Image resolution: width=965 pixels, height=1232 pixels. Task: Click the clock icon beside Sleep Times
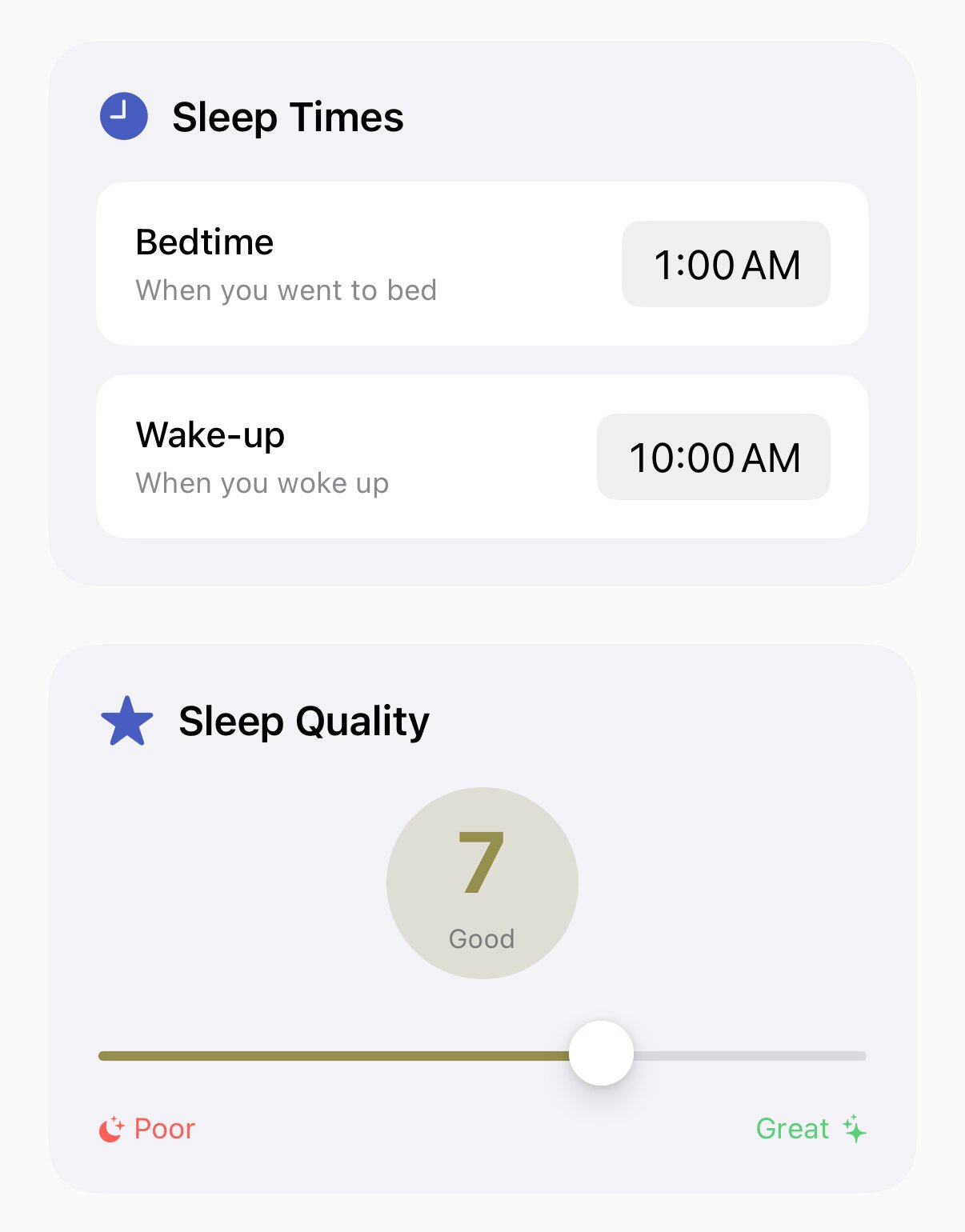click(x=122, y=115)
